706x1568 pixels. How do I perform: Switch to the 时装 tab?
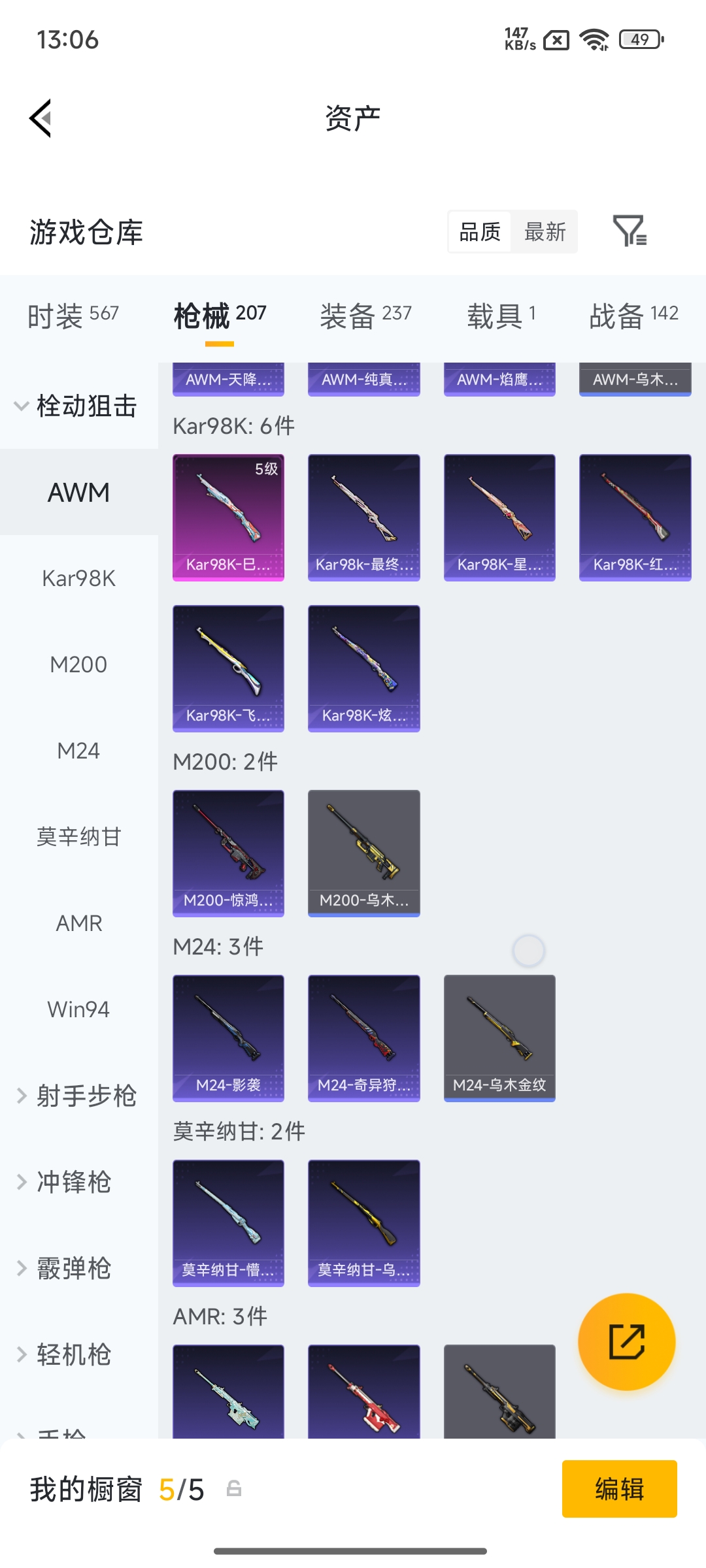pyautogui.click(x=73, y=316)
